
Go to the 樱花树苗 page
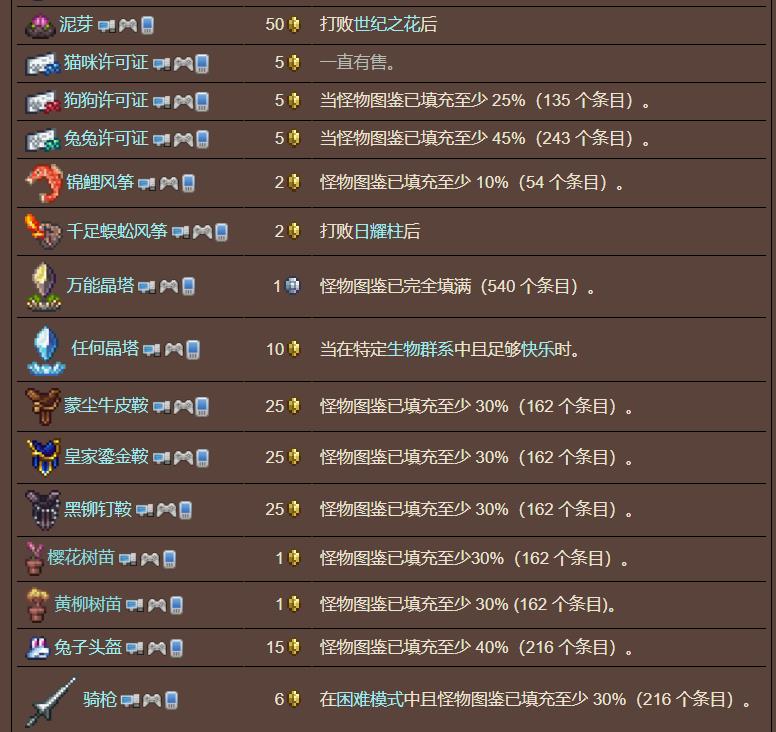coord(81,558)
